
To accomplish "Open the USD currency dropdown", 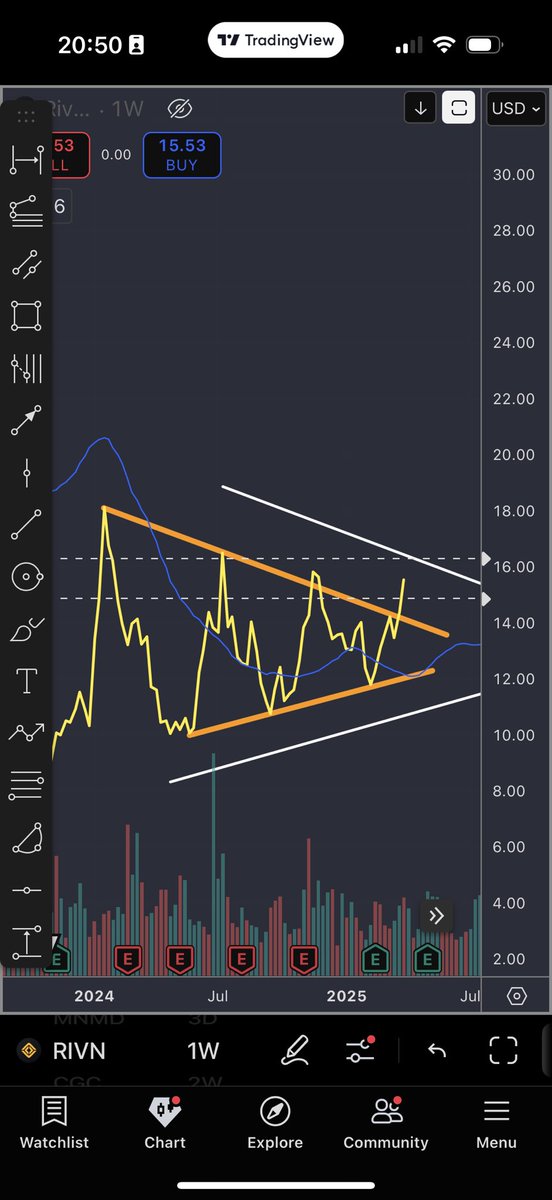I will [515, 108].
